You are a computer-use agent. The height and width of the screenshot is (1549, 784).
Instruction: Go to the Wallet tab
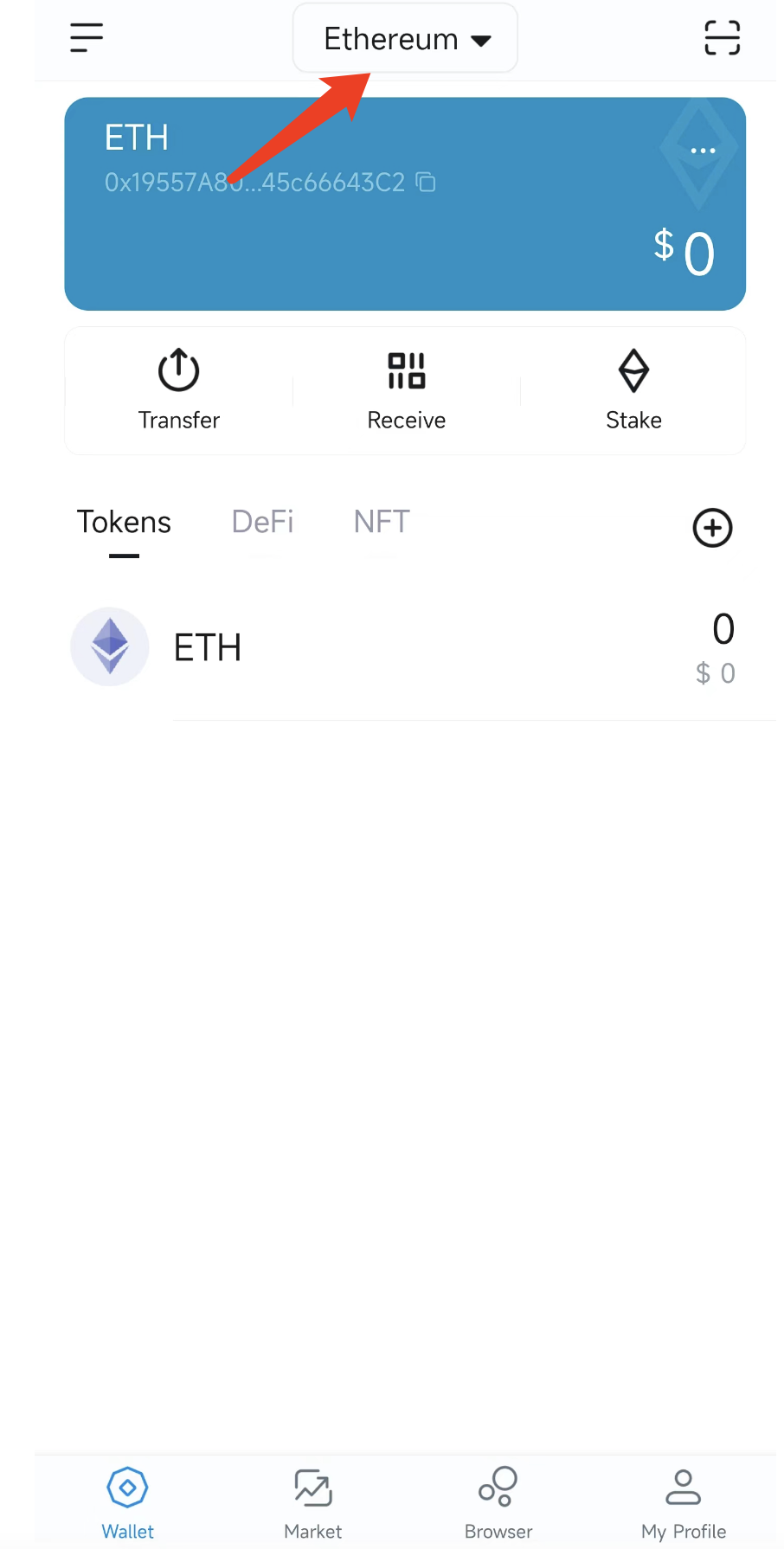127,1503
